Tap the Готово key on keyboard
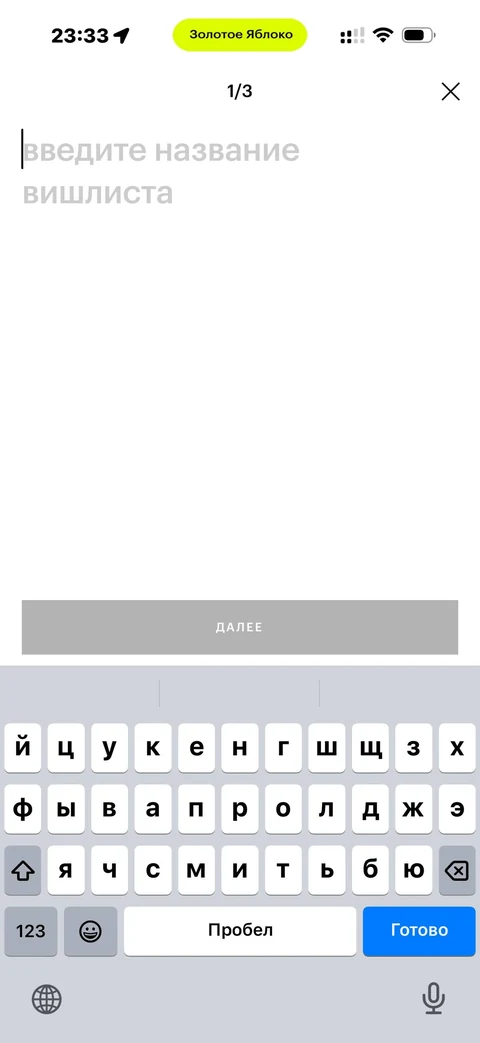The height and width of the screenshot is (1043, 480). click(x=419, y=931)
